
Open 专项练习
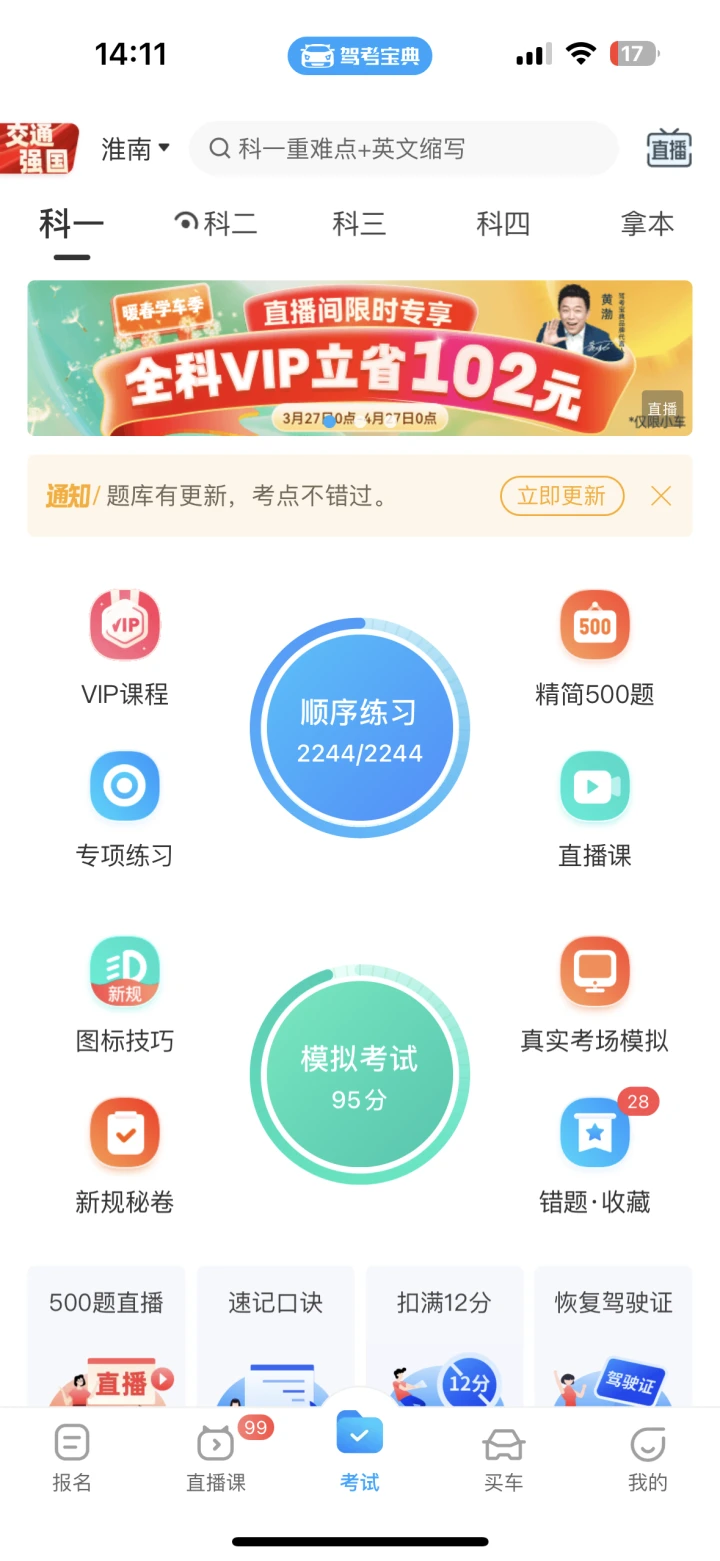[125, 808]
